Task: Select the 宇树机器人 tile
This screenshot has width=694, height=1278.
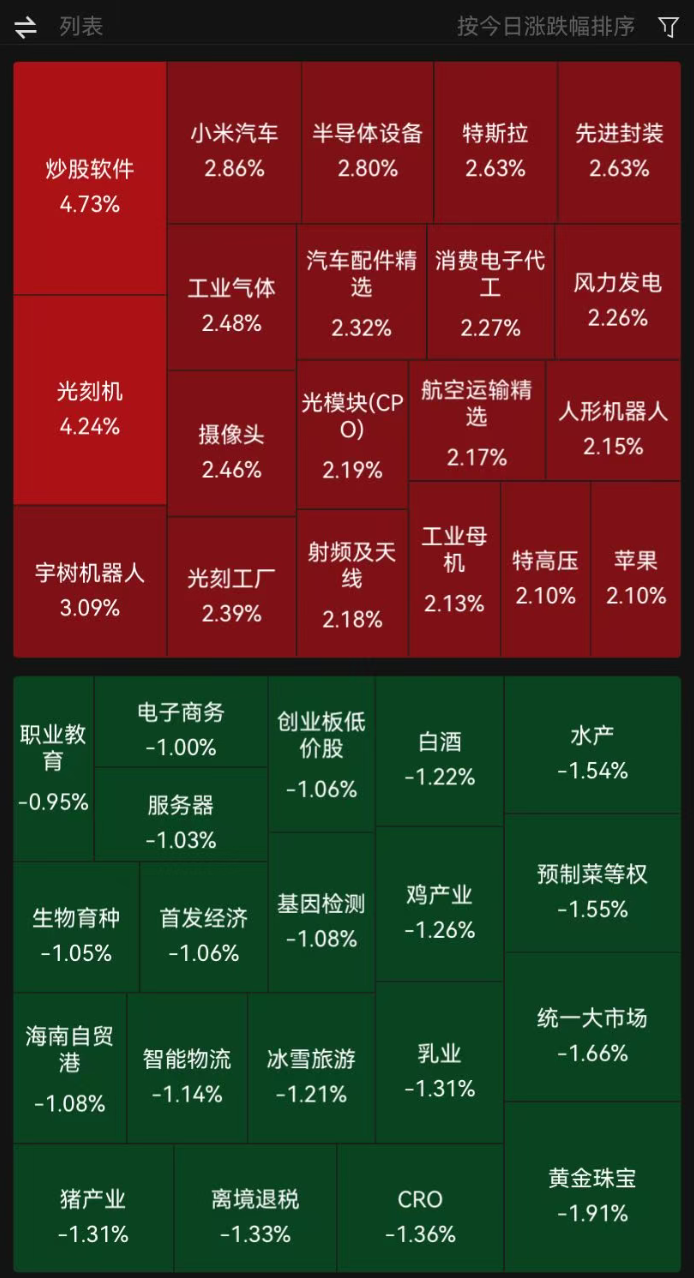Action: [90, 590]
